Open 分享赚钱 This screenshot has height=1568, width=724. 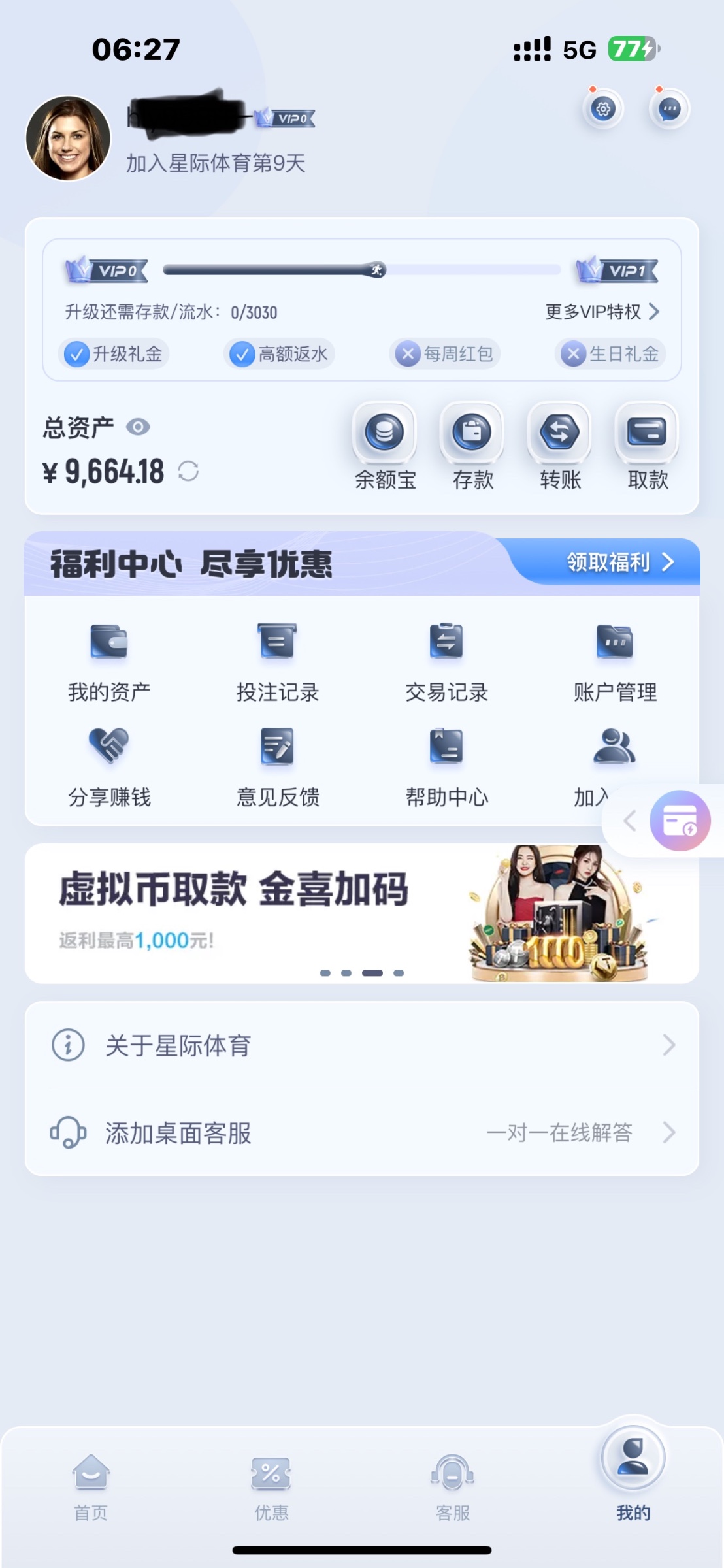pos(109,766)
